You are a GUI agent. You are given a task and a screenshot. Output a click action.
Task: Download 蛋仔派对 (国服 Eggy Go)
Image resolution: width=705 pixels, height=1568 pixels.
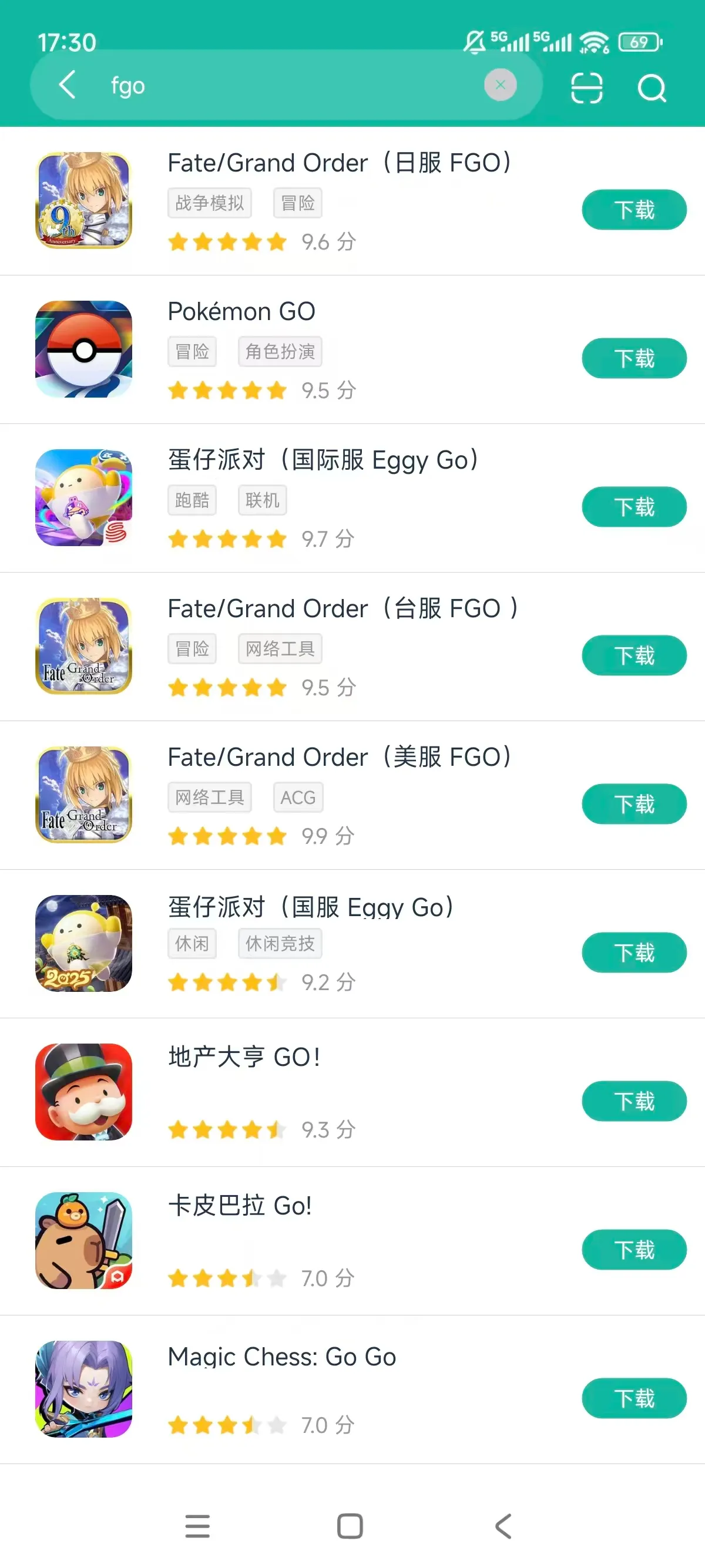pyautogui.click(x=634, y=953)
